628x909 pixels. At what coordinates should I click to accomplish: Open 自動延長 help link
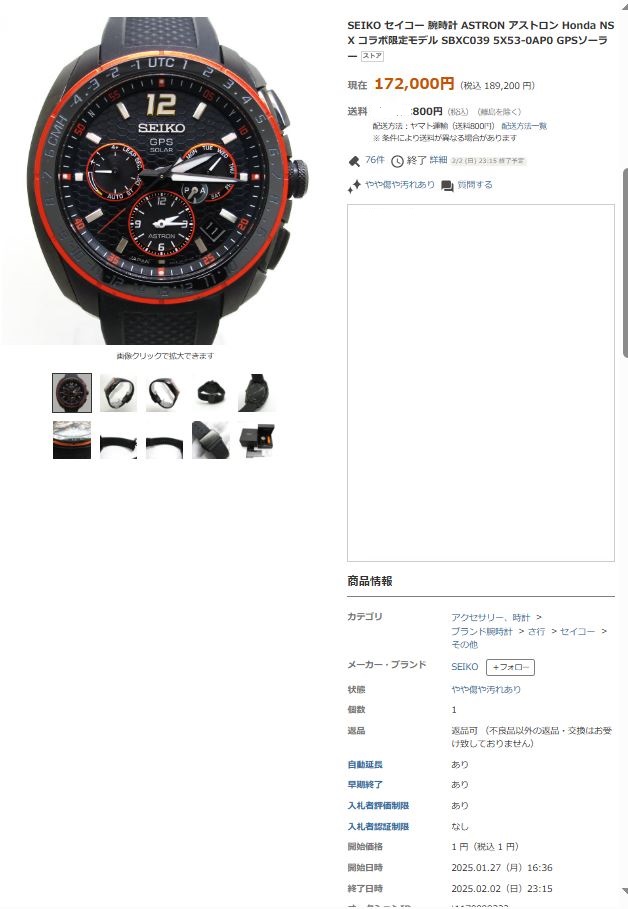364,764
